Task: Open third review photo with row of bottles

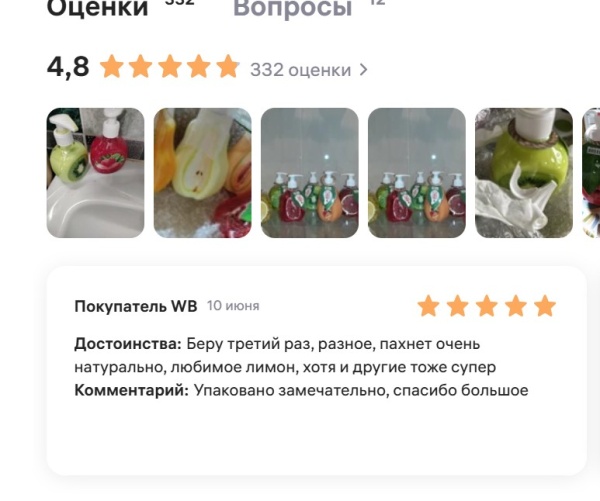Action: (309, 173)
